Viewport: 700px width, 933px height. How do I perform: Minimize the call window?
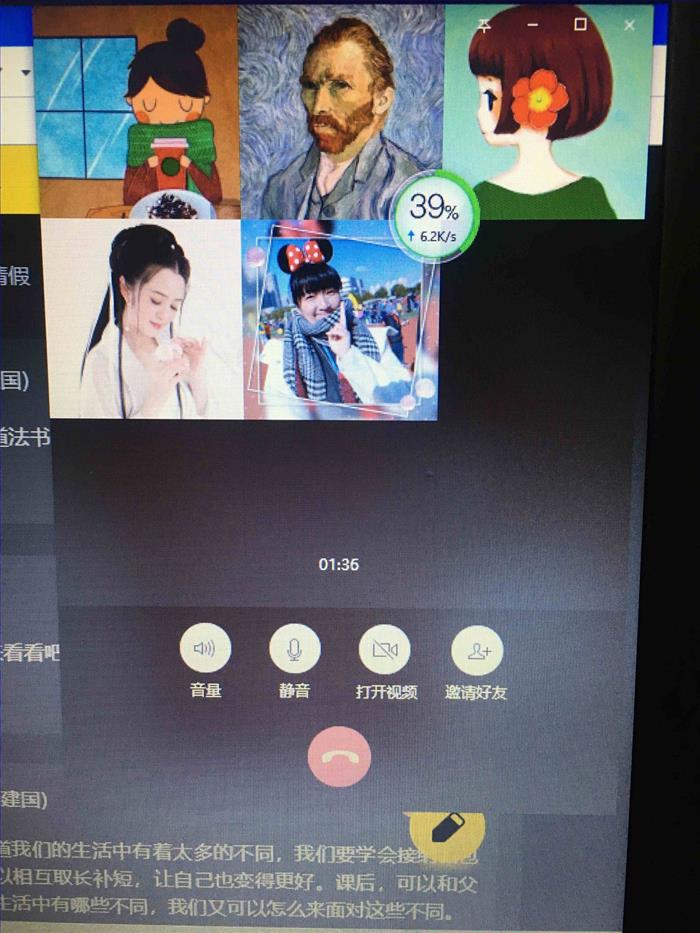click(x=533, y=25)
